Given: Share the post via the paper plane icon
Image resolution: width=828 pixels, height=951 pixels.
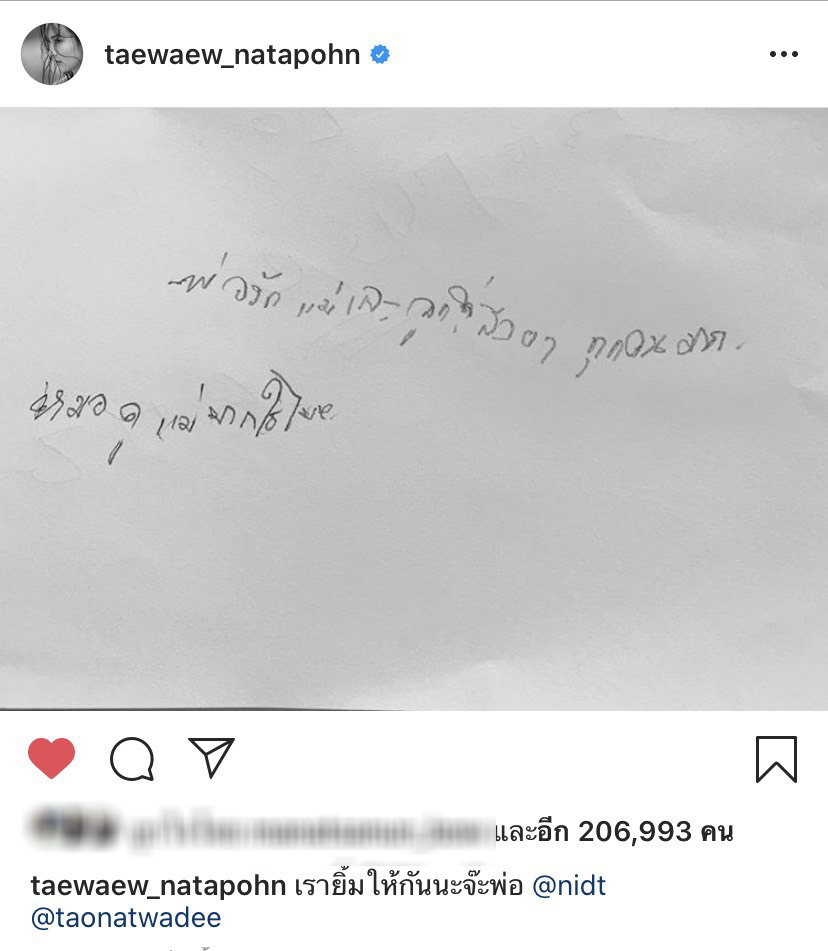Looking at the screenshot, I should (211, 758).
